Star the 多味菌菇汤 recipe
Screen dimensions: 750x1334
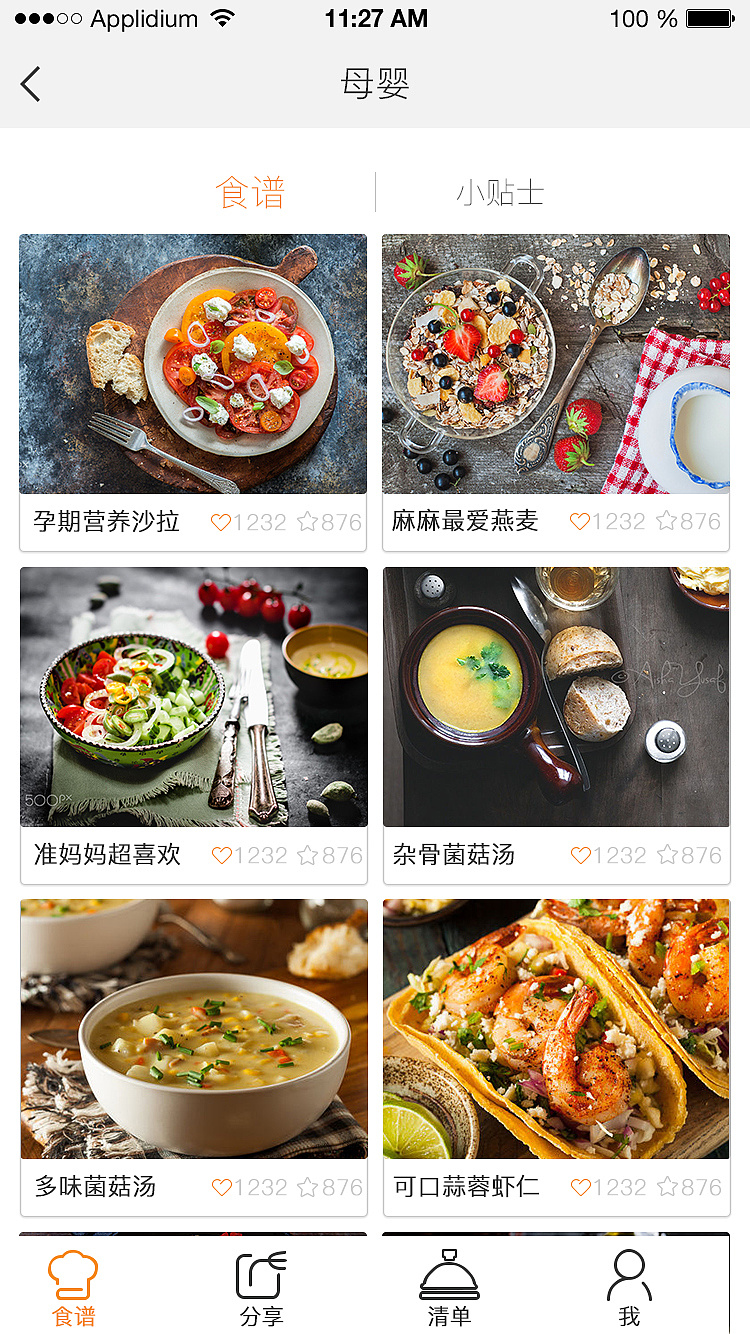point(307,1187)
